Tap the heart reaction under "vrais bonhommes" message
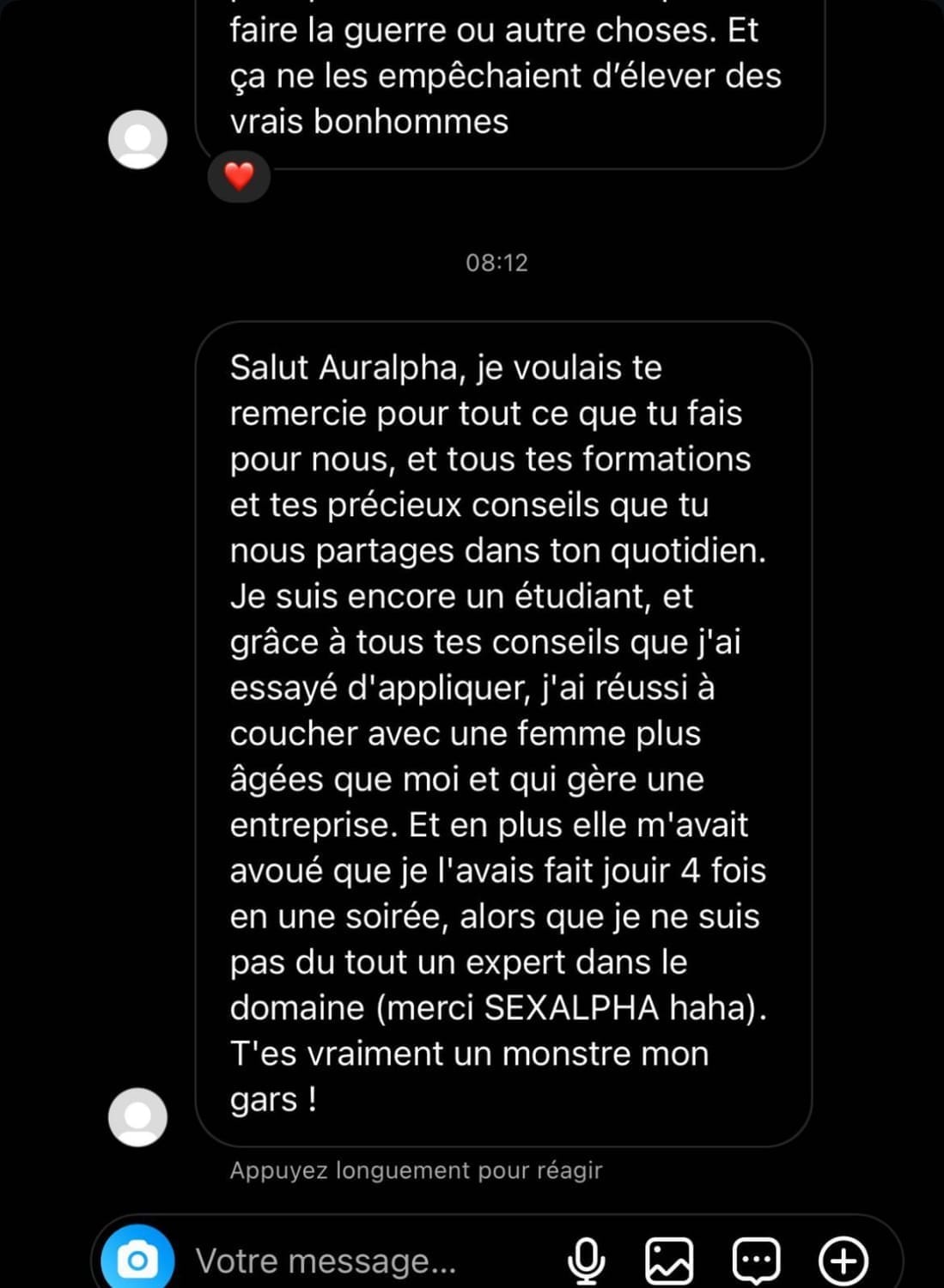Screen dimensions: 944x1288 (x=239, y=176)
